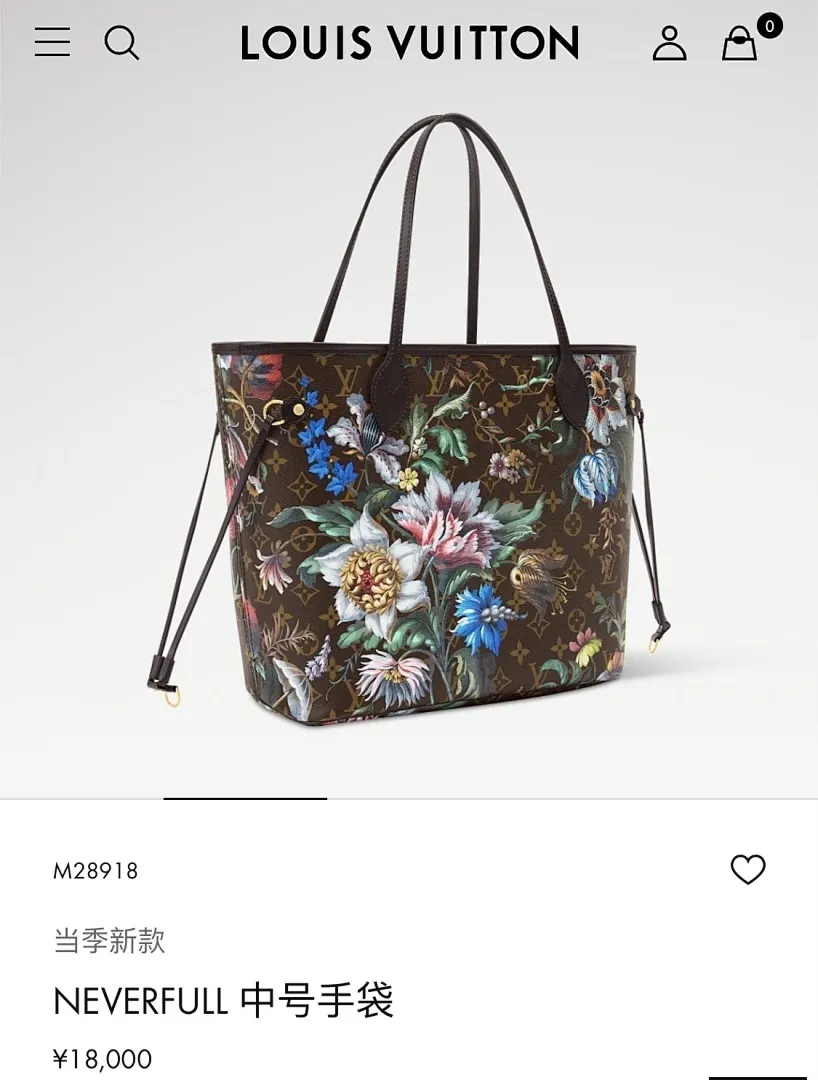Open the shopping bag

pos(740,44)
